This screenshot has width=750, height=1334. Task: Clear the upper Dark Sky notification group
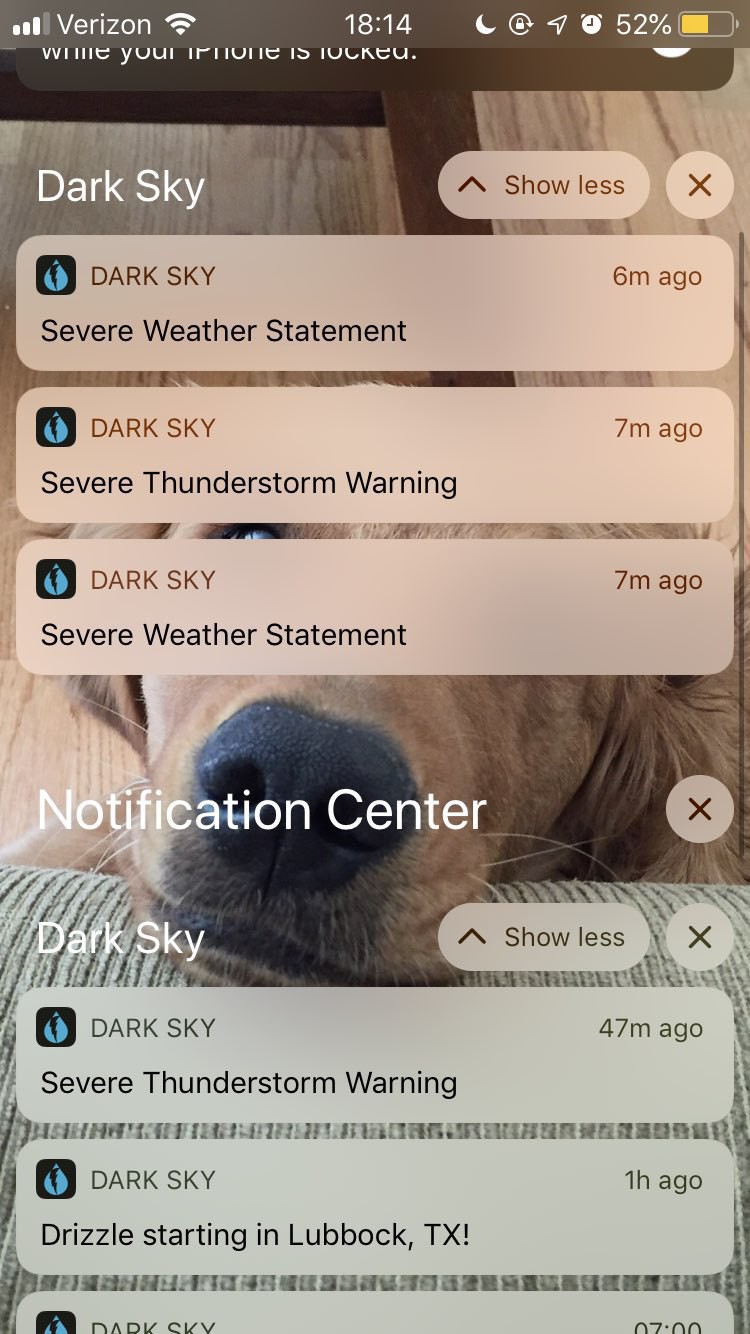click(699, 186)
